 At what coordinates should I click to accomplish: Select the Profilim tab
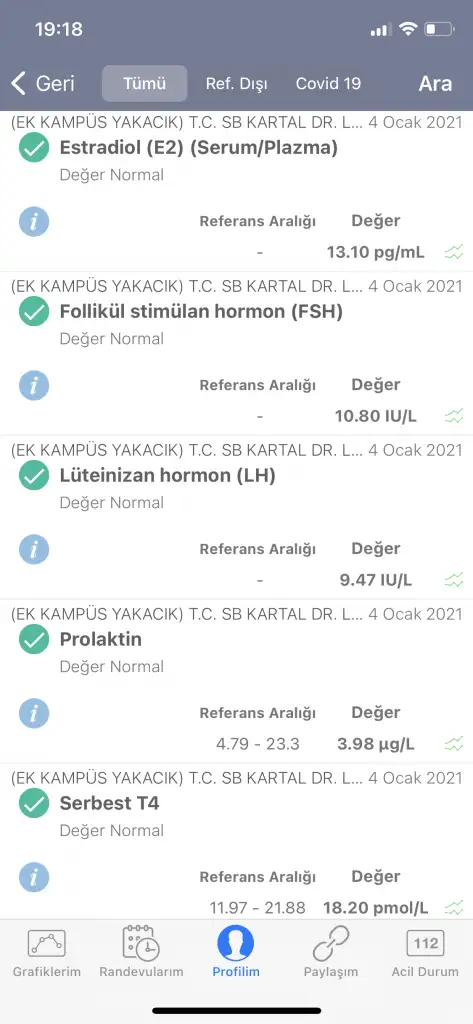coord(236,953)
